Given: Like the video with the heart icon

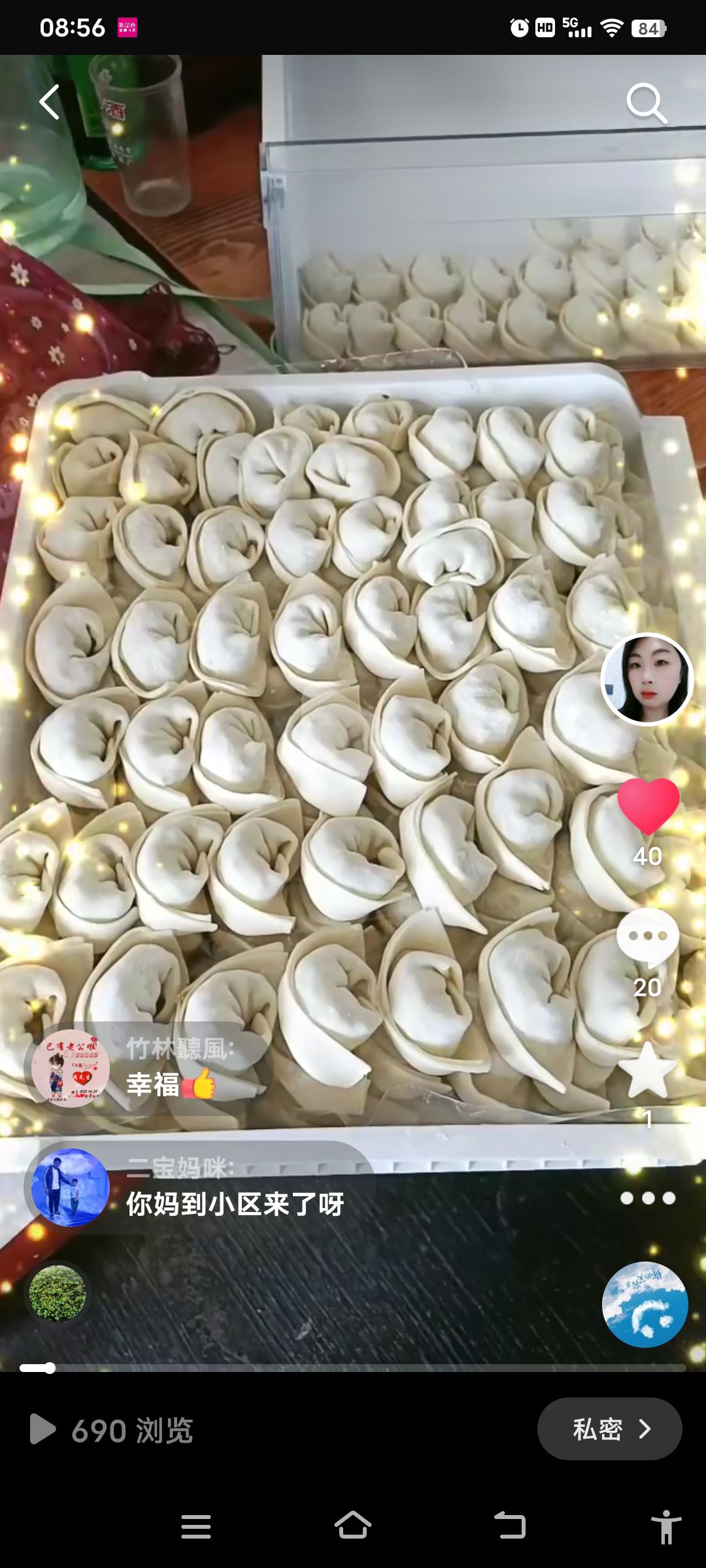Looking at the screenshot, I should point(648,806).
